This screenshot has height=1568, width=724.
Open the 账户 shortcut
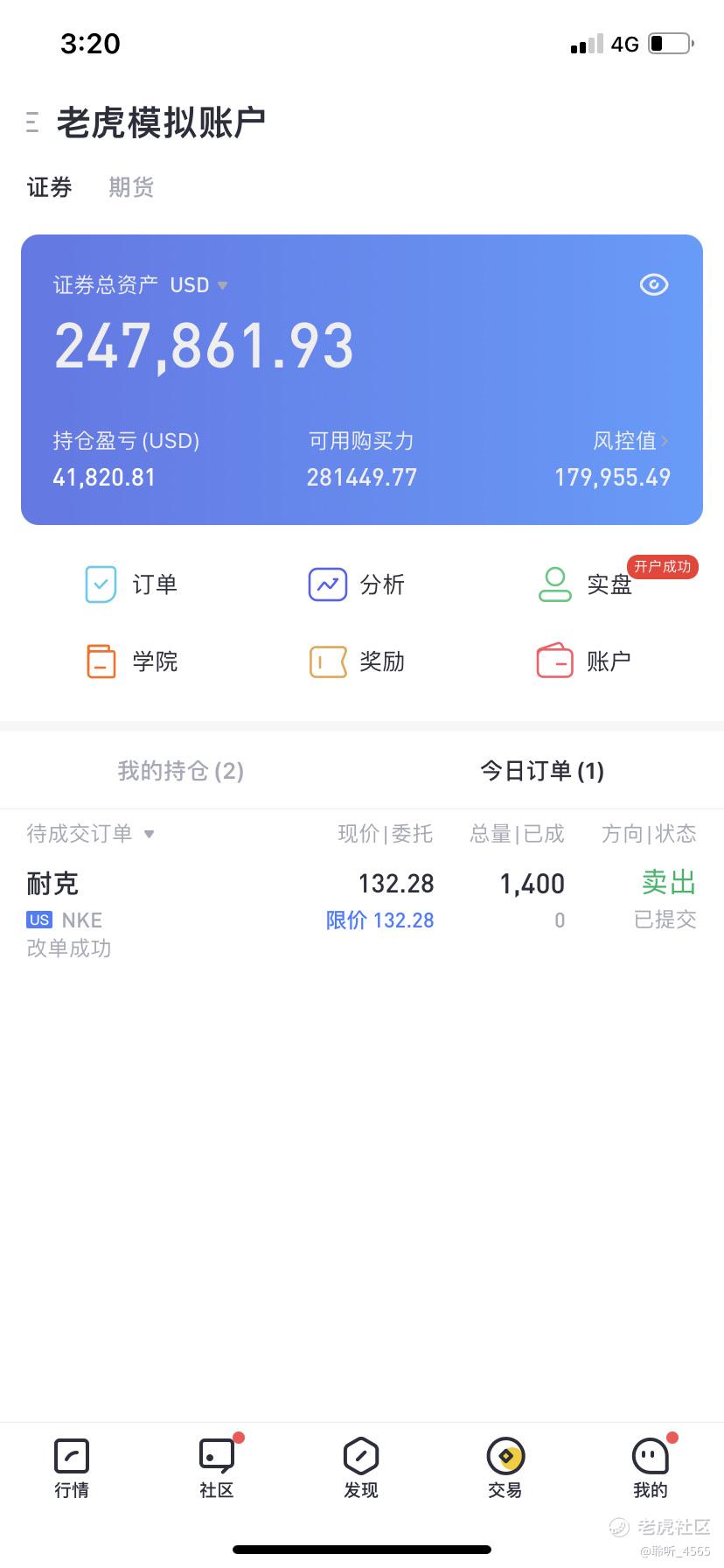pyautogui.click(x=584, y=661)
